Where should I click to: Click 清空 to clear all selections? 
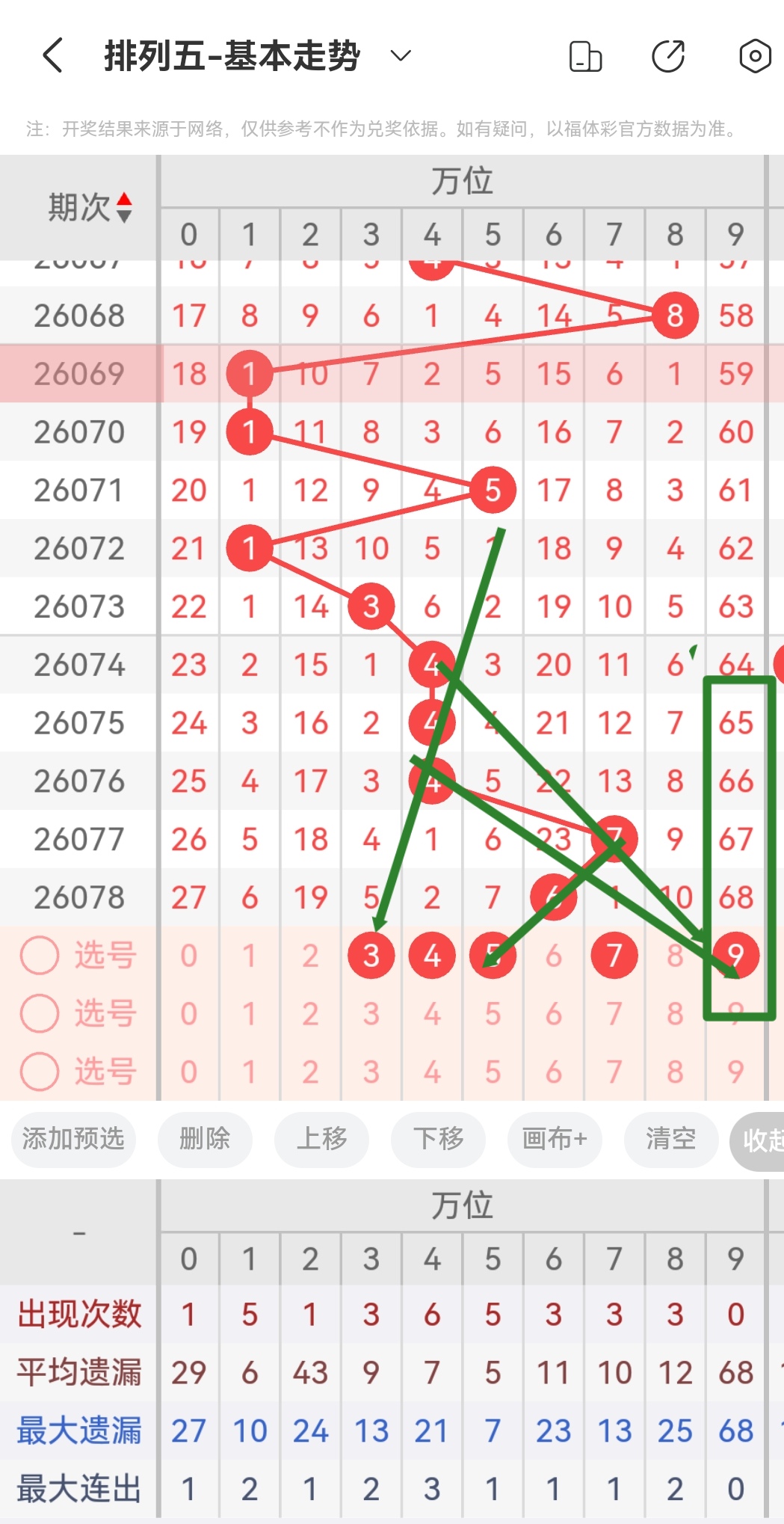[x=670, y=1140]
